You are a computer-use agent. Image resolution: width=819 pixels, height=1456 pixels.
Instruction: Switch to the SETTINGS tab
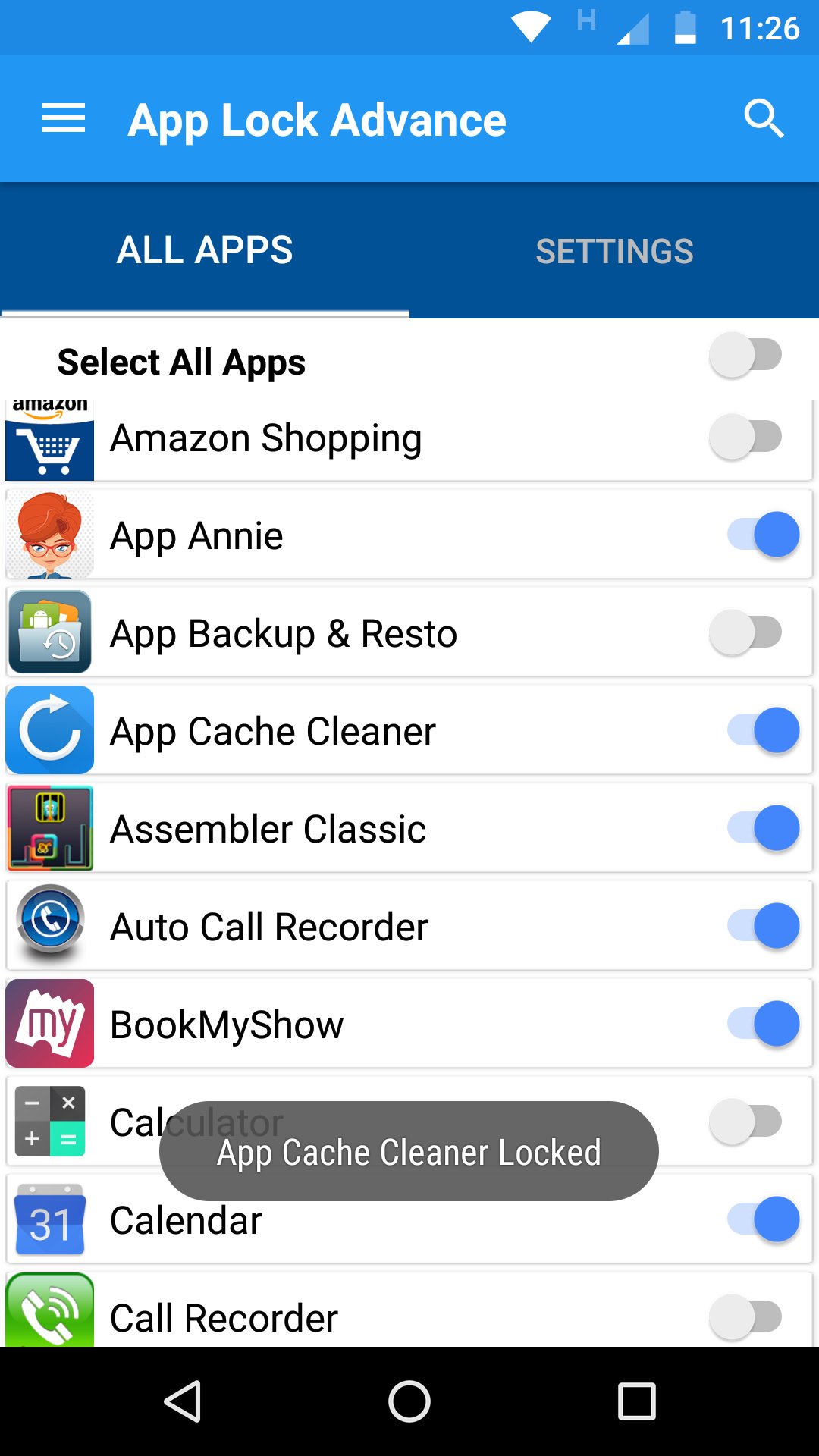615,251
